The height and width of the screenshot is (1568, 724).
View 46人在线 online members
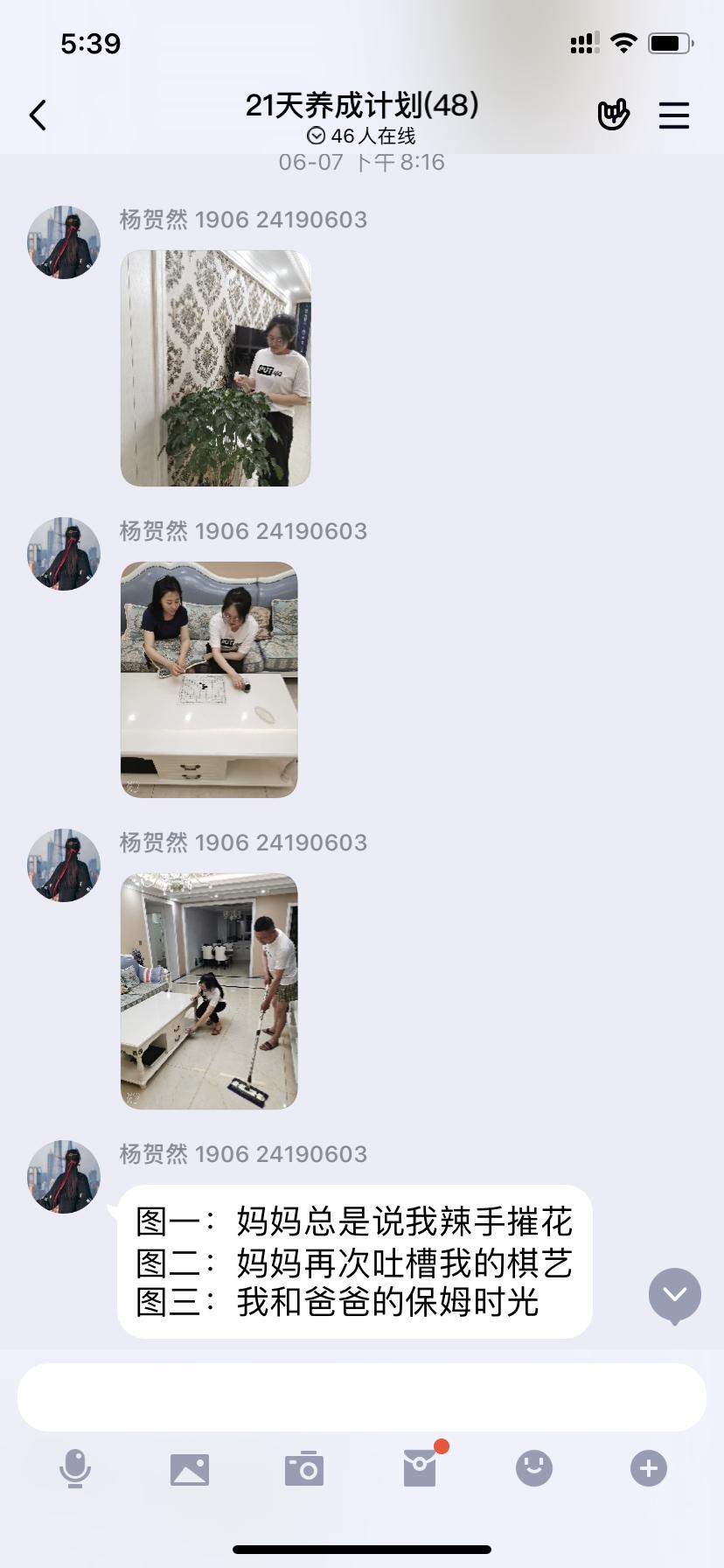point(362,136)
